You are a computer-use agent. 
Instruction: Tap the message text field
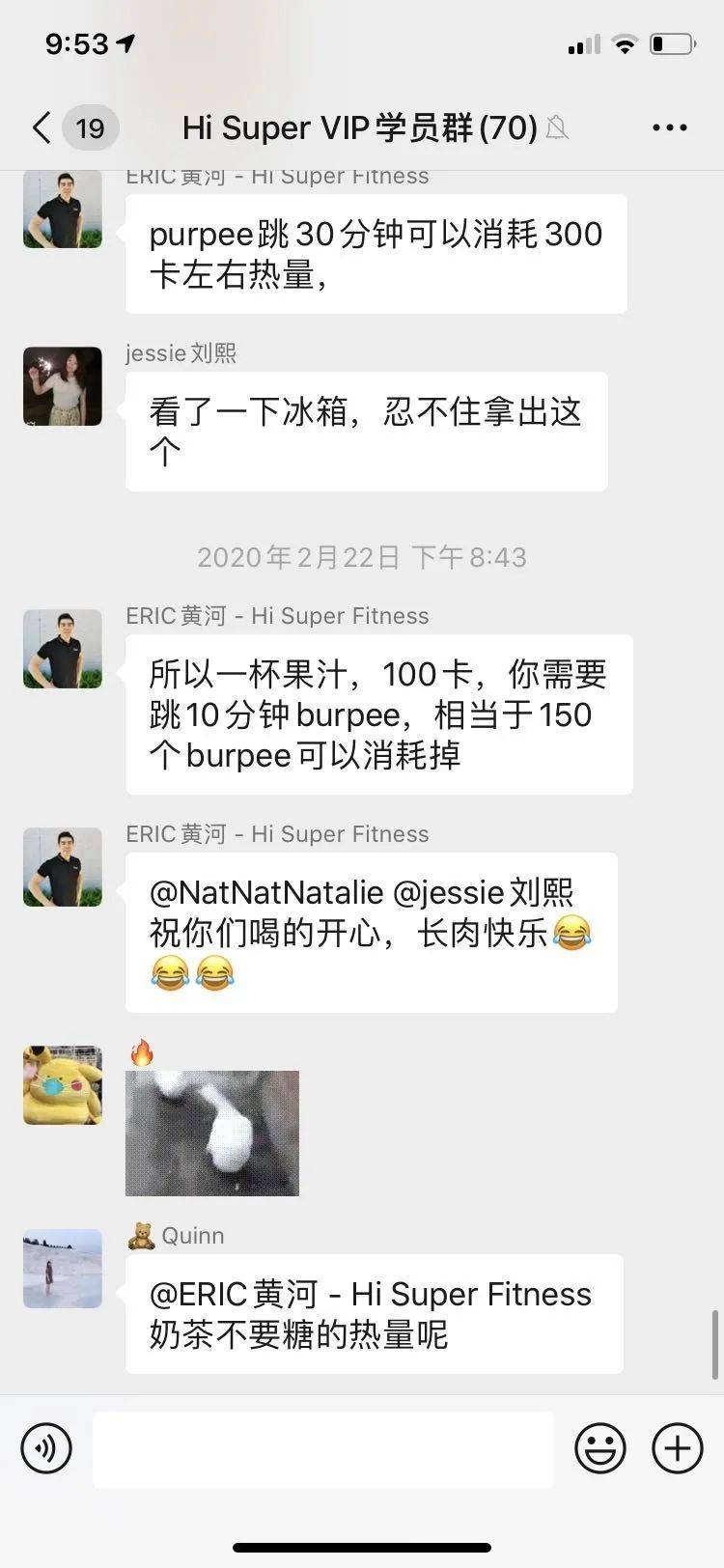(323, 1448)
